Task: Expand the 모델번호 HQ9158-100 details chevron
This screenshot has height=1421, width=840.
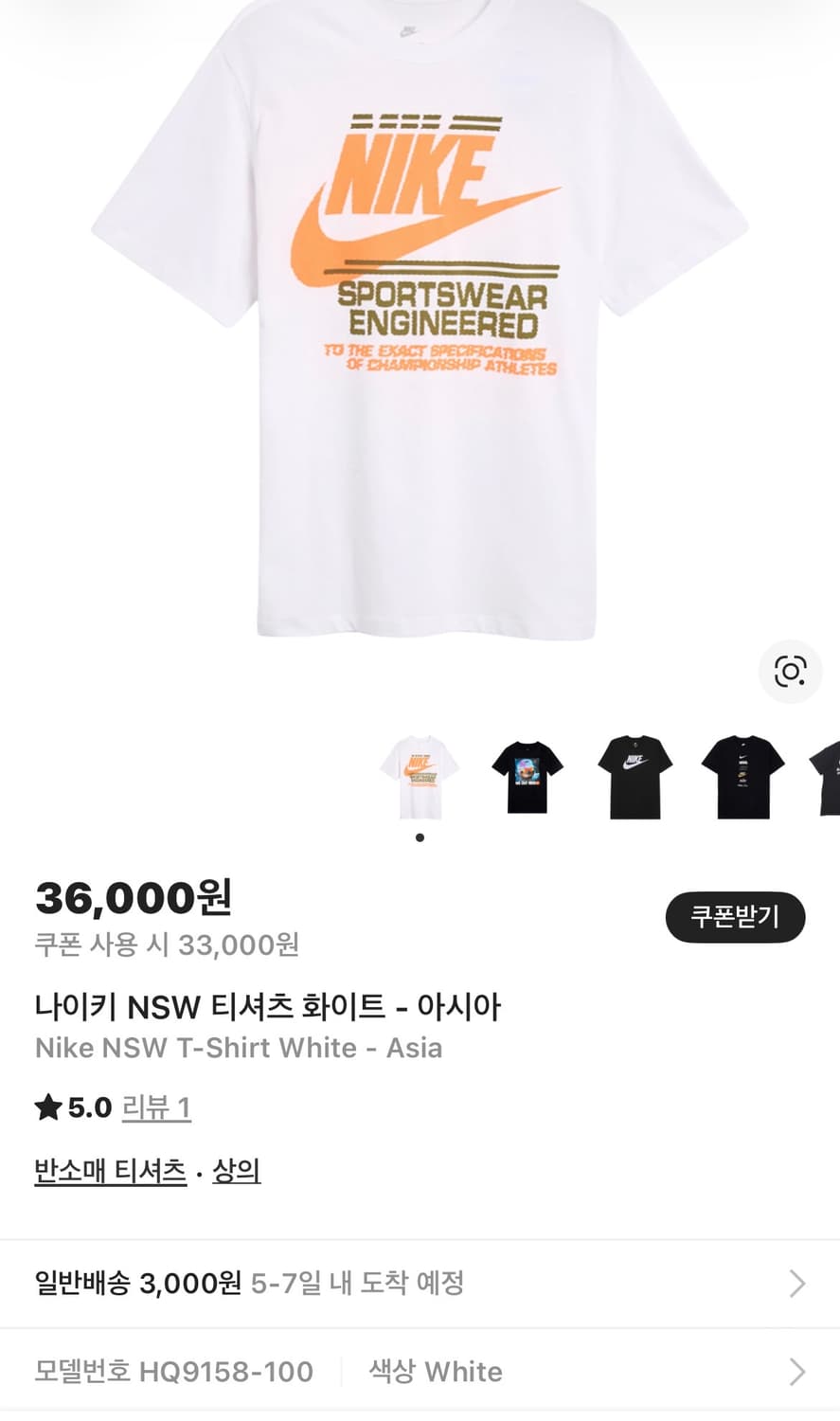Action: click(795, 1371)
